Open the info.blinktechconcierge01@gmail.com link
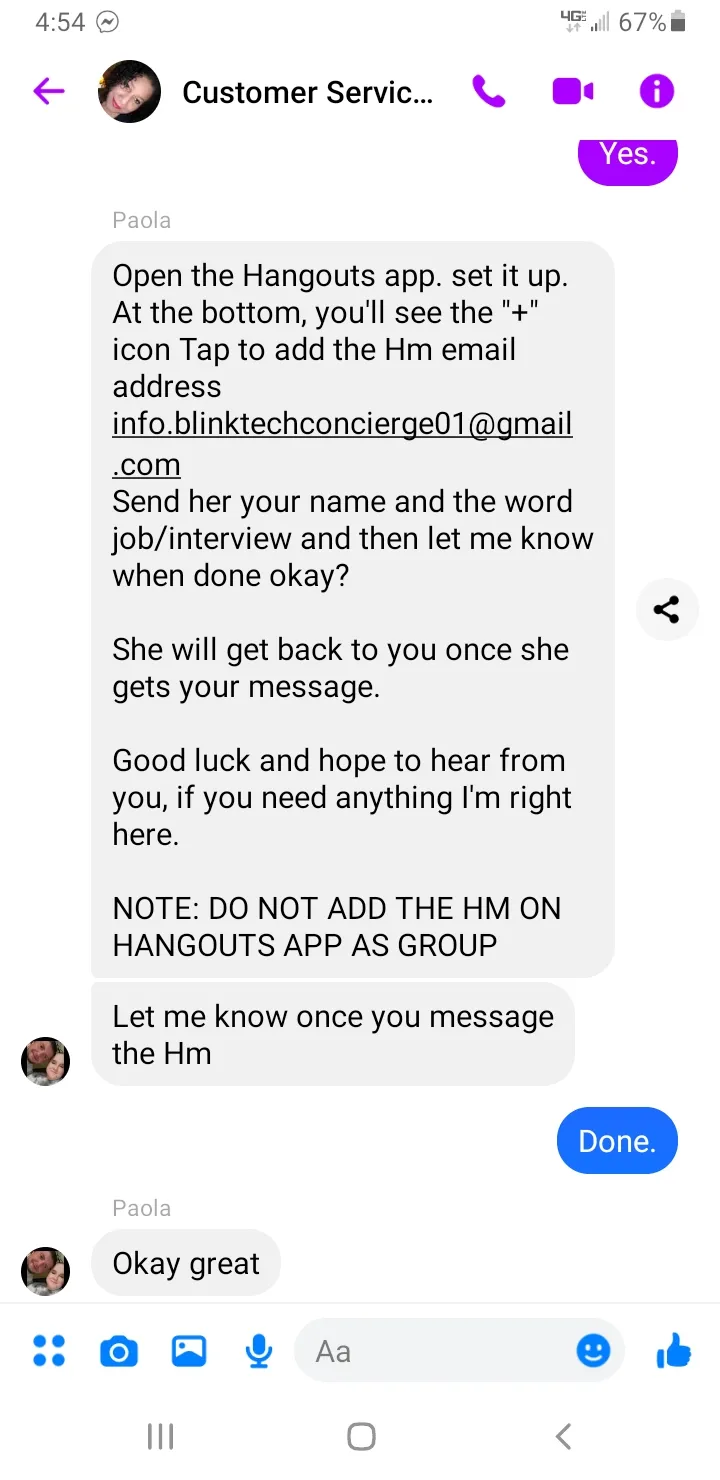The height and width of the screenshot is (1480, 720). pyautogui.click(x=342, y=443)
